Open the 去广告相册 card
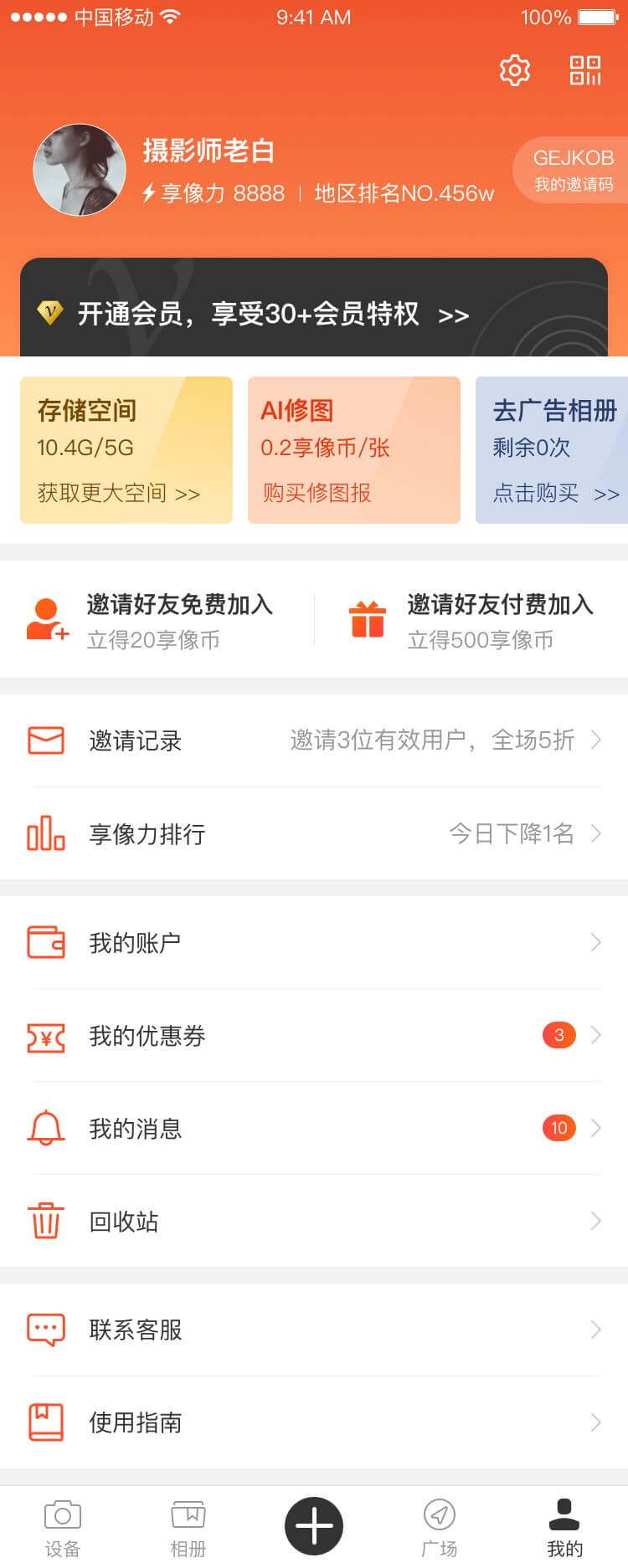The image size is (628, 1568). coord(553,450)
